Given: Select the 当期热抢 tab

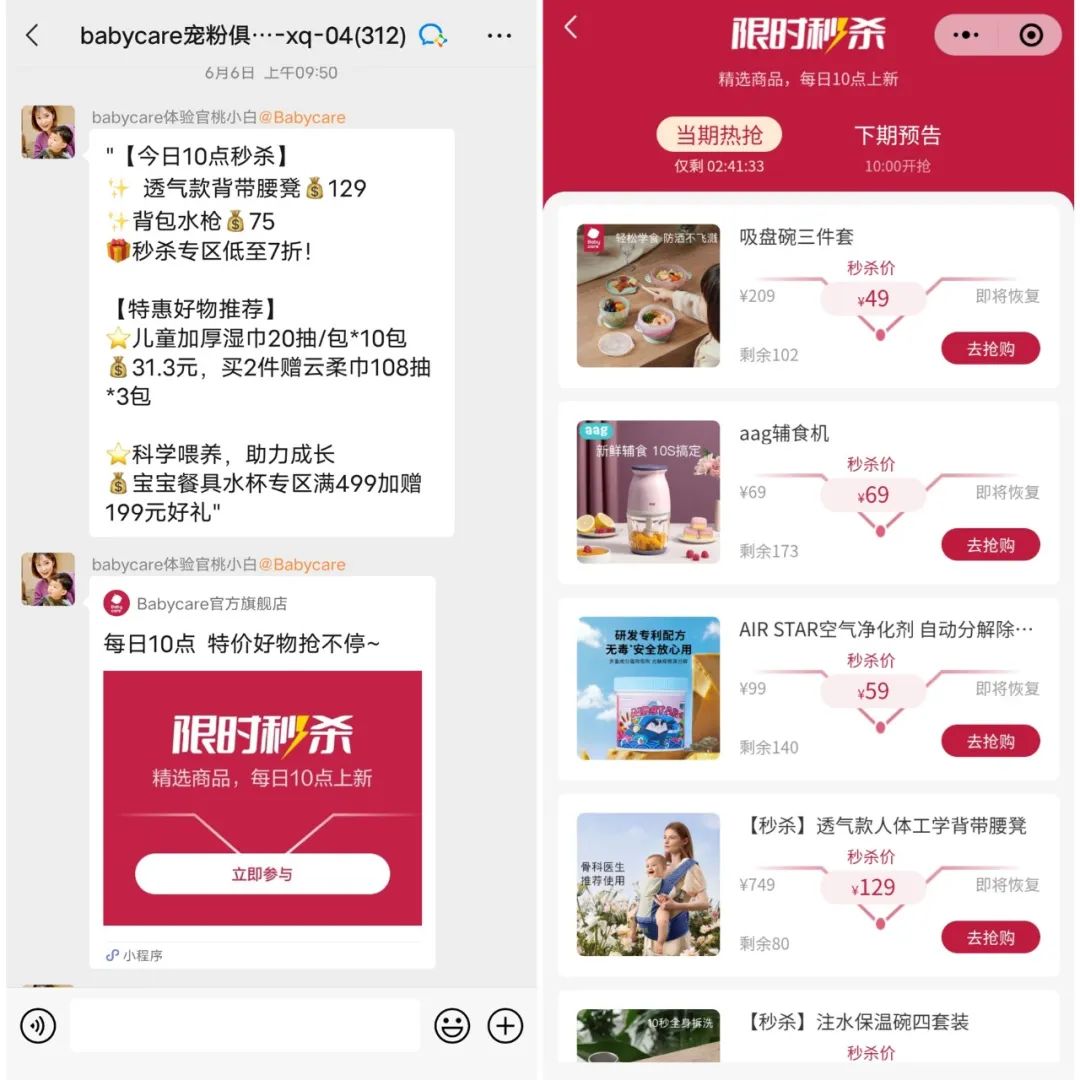Looking at the screenshot, I should [x=719, y=136].
